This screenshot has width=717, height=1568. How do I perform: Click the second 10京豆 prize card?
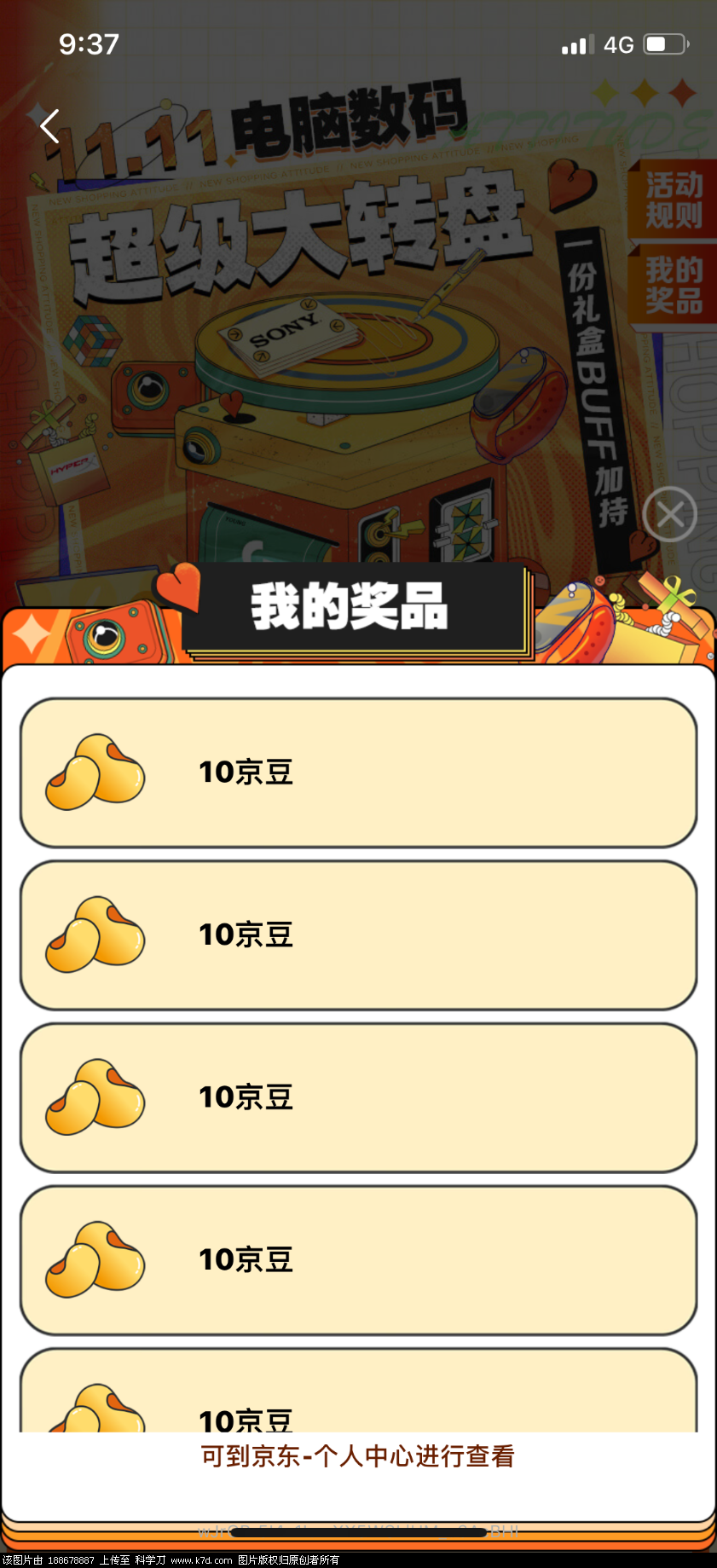(358, 934)
